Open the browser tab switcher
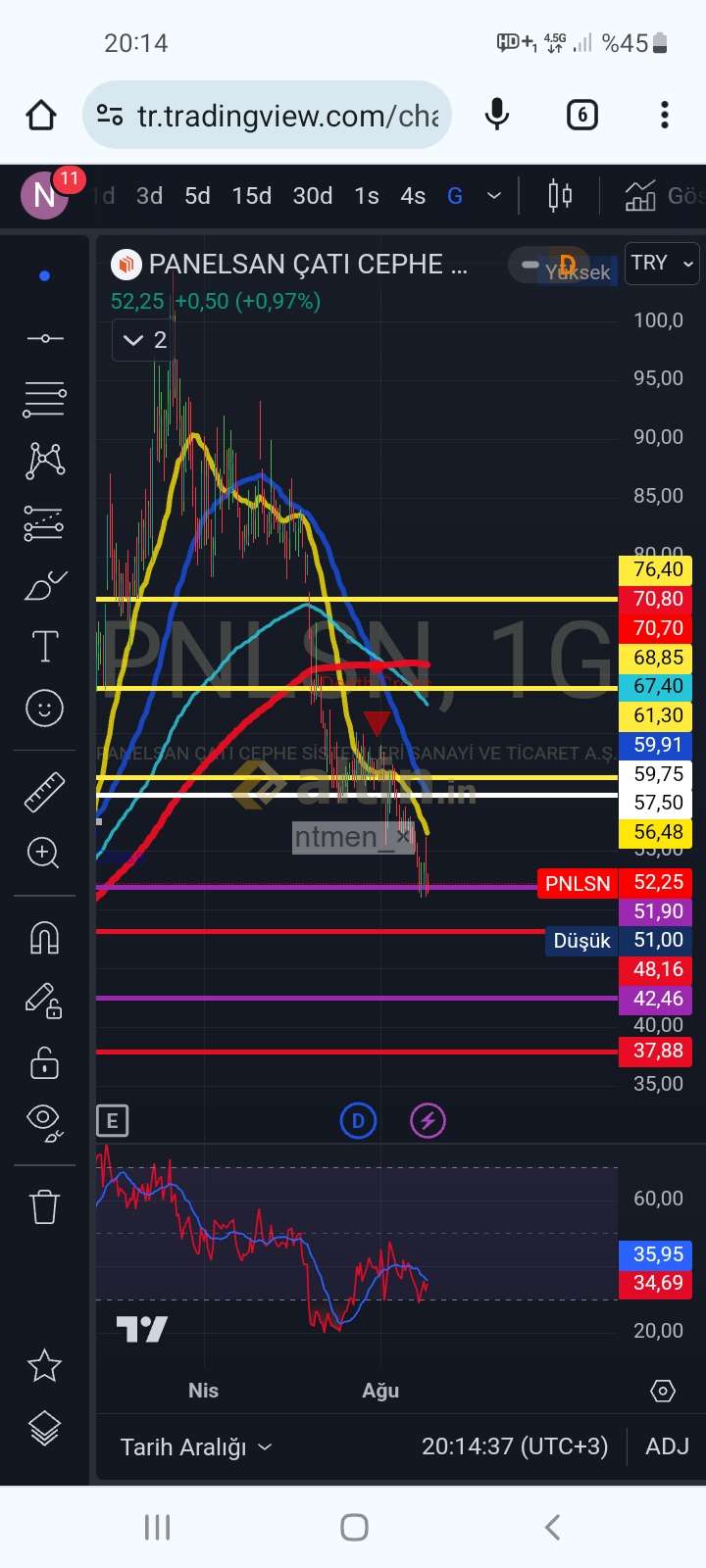706x1568 pixels. 582,116
